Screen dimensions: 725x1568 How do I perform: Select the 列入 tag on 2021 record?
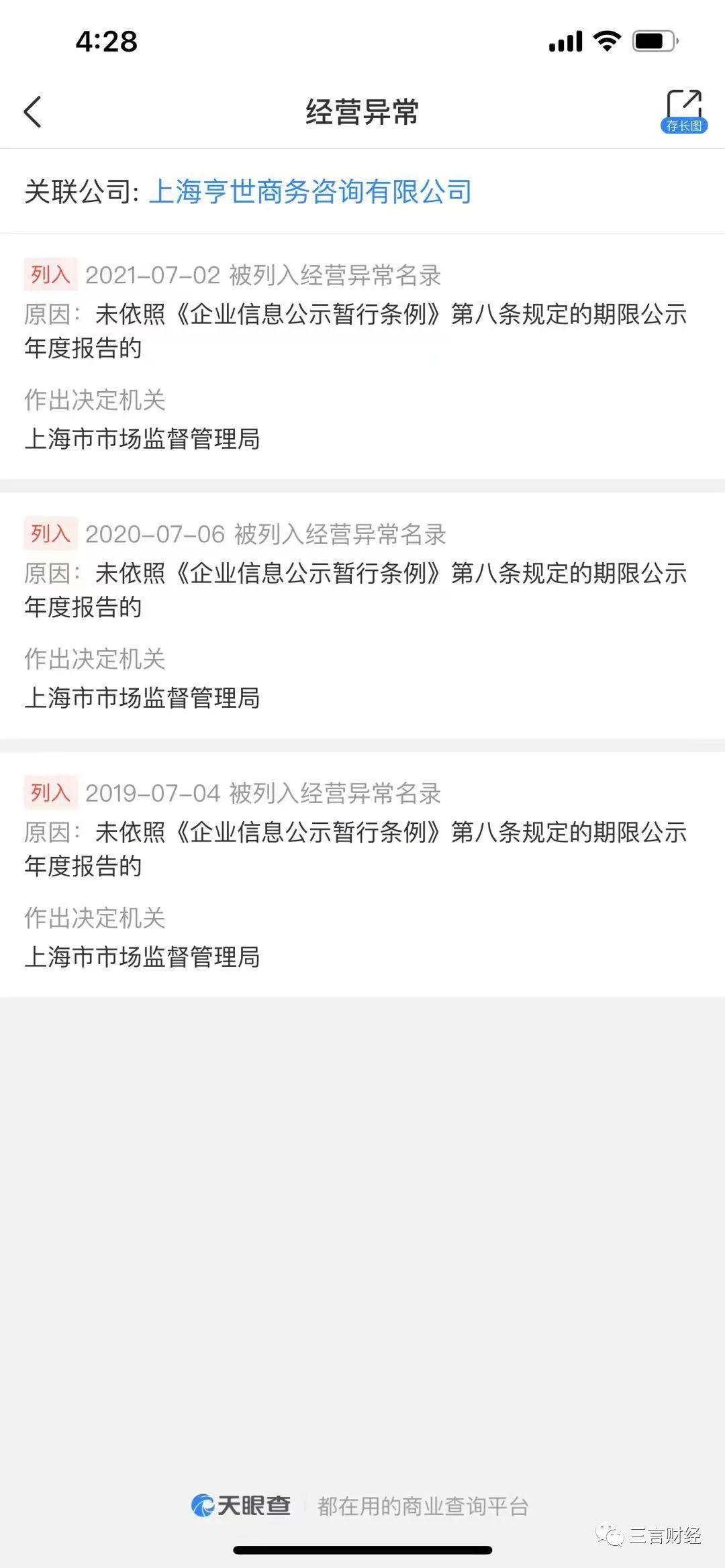(x=50, y=274)
